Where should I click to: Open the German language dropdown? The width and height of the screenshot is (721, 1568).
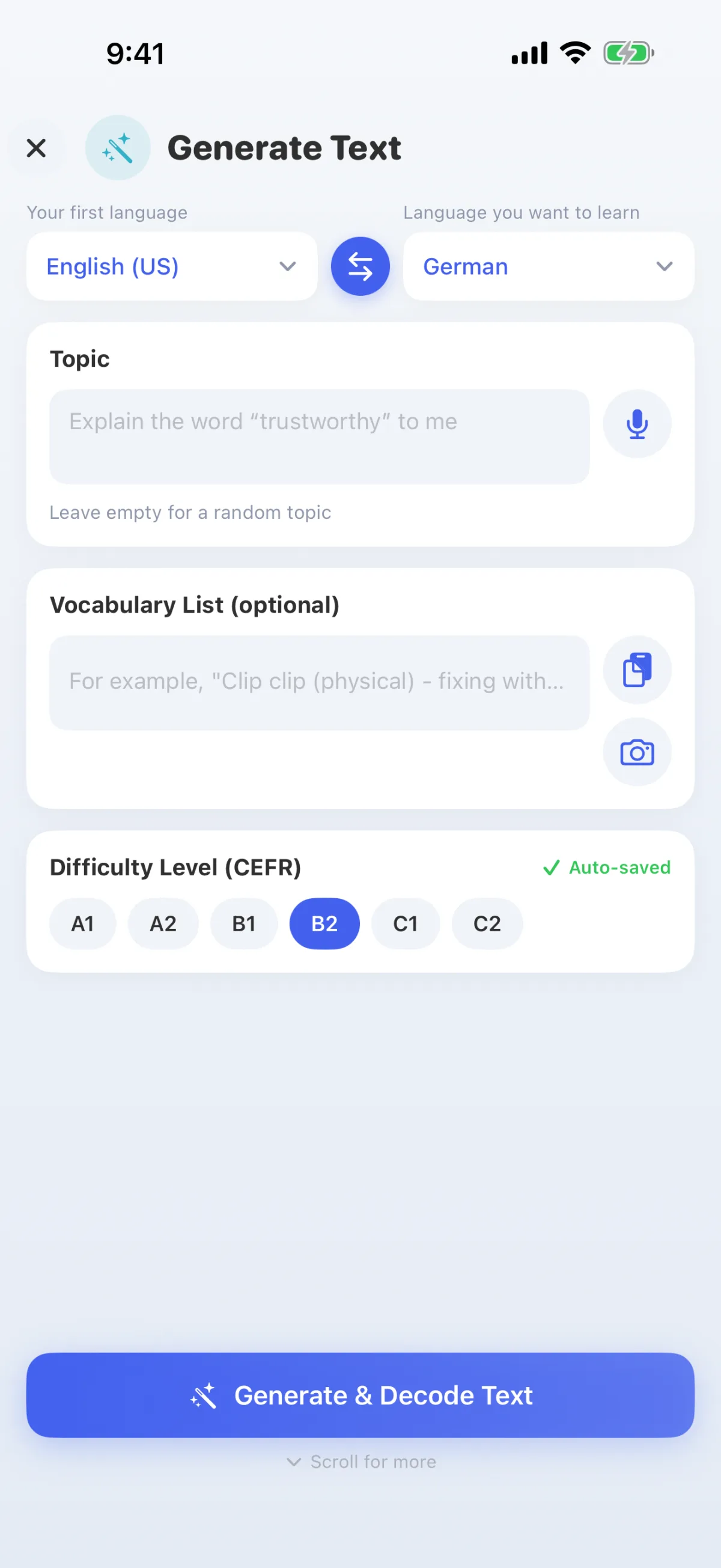pyautogui.click(x=548, y=266)
